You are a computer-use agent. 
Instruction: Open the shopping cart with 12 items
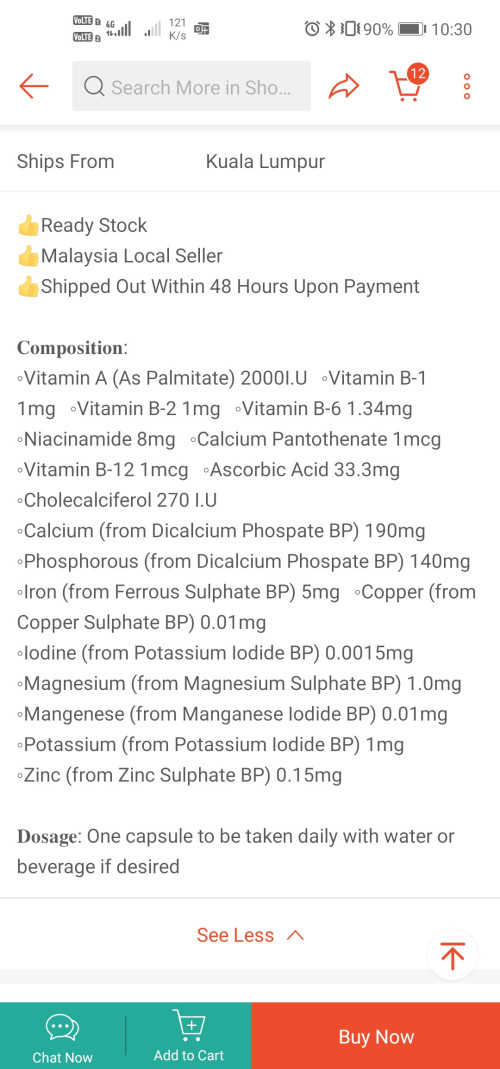coord(408,84)
